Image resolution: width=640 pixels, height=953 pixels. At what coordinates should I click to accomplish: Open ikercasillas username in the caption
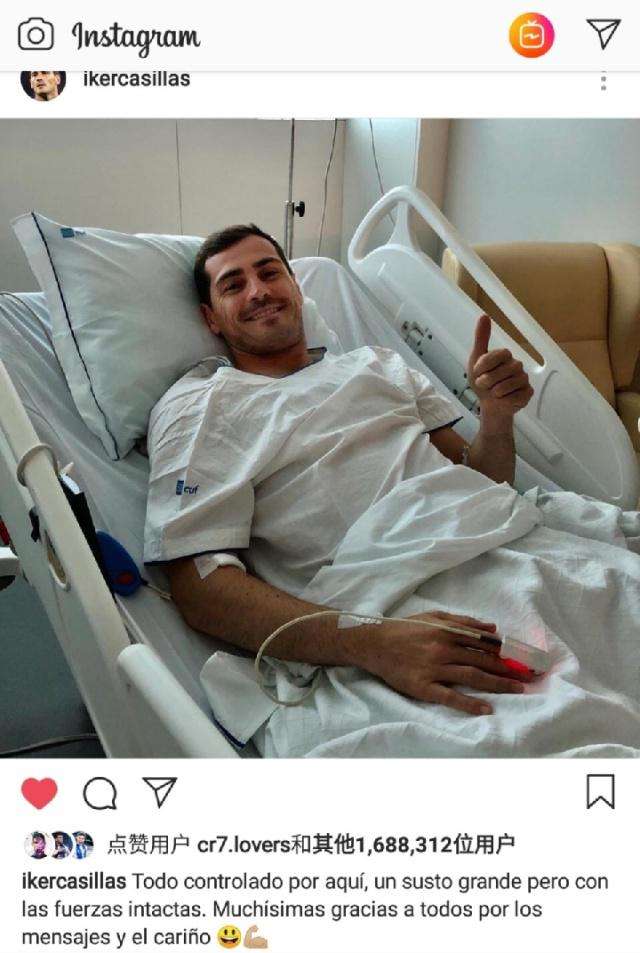pos(74,881)
